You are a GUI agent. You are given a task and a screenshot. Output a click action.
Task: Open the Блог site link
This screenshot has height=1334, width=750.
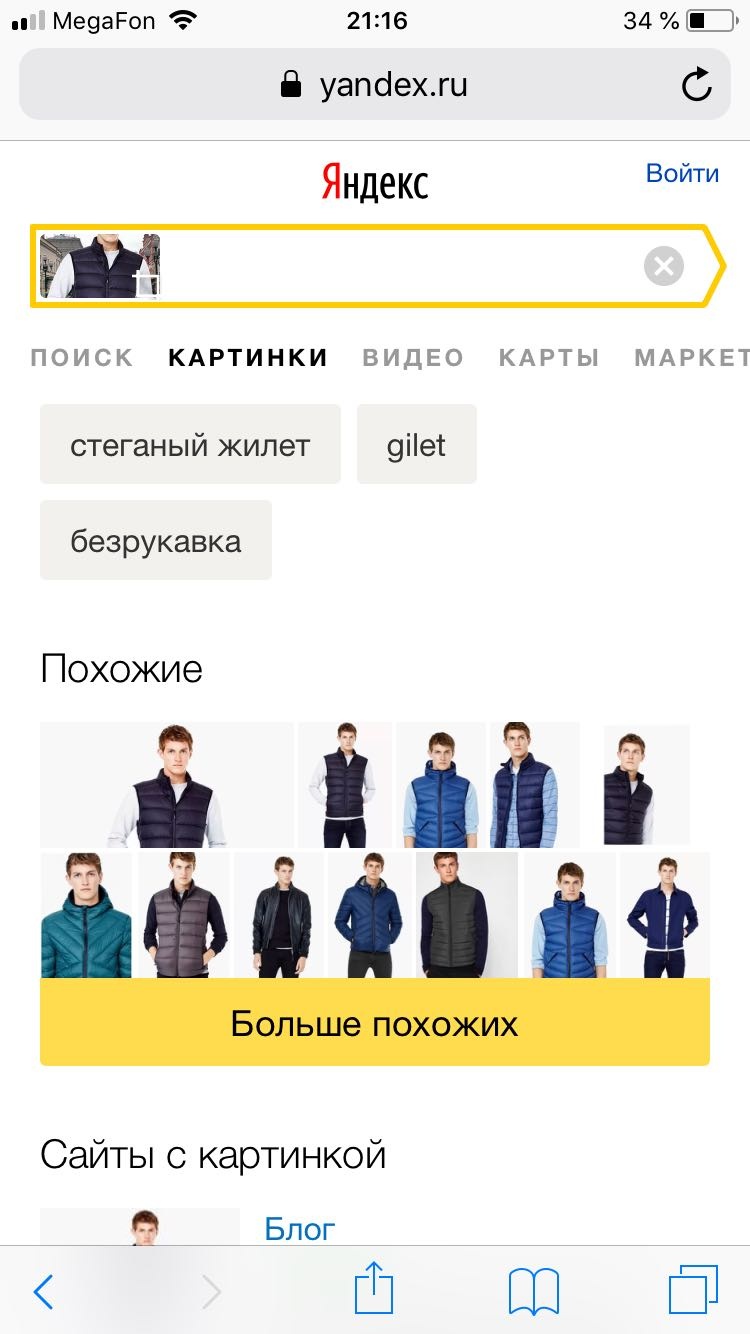tap(300, 1229)
